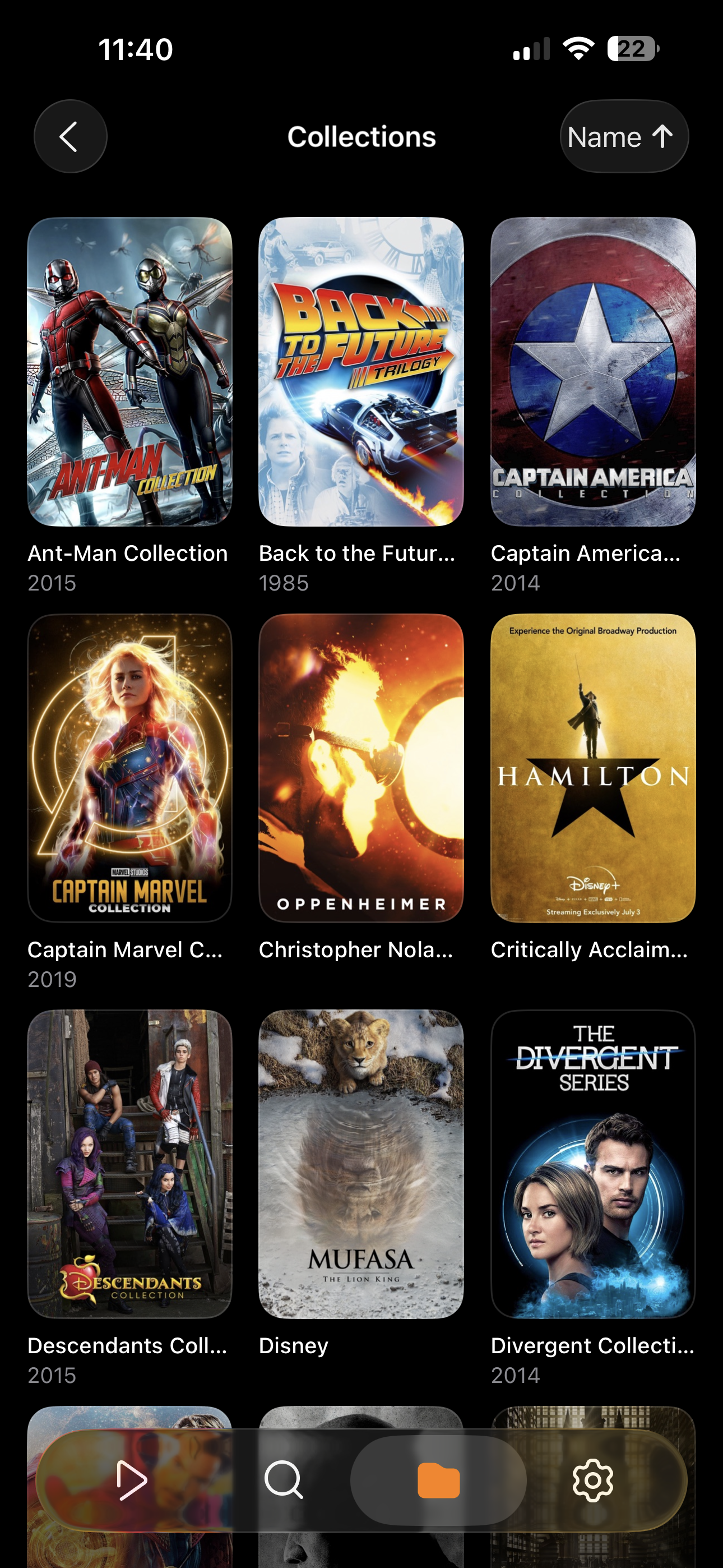
Task: Open the Disney collection
Action: [x=361, y=1164]
